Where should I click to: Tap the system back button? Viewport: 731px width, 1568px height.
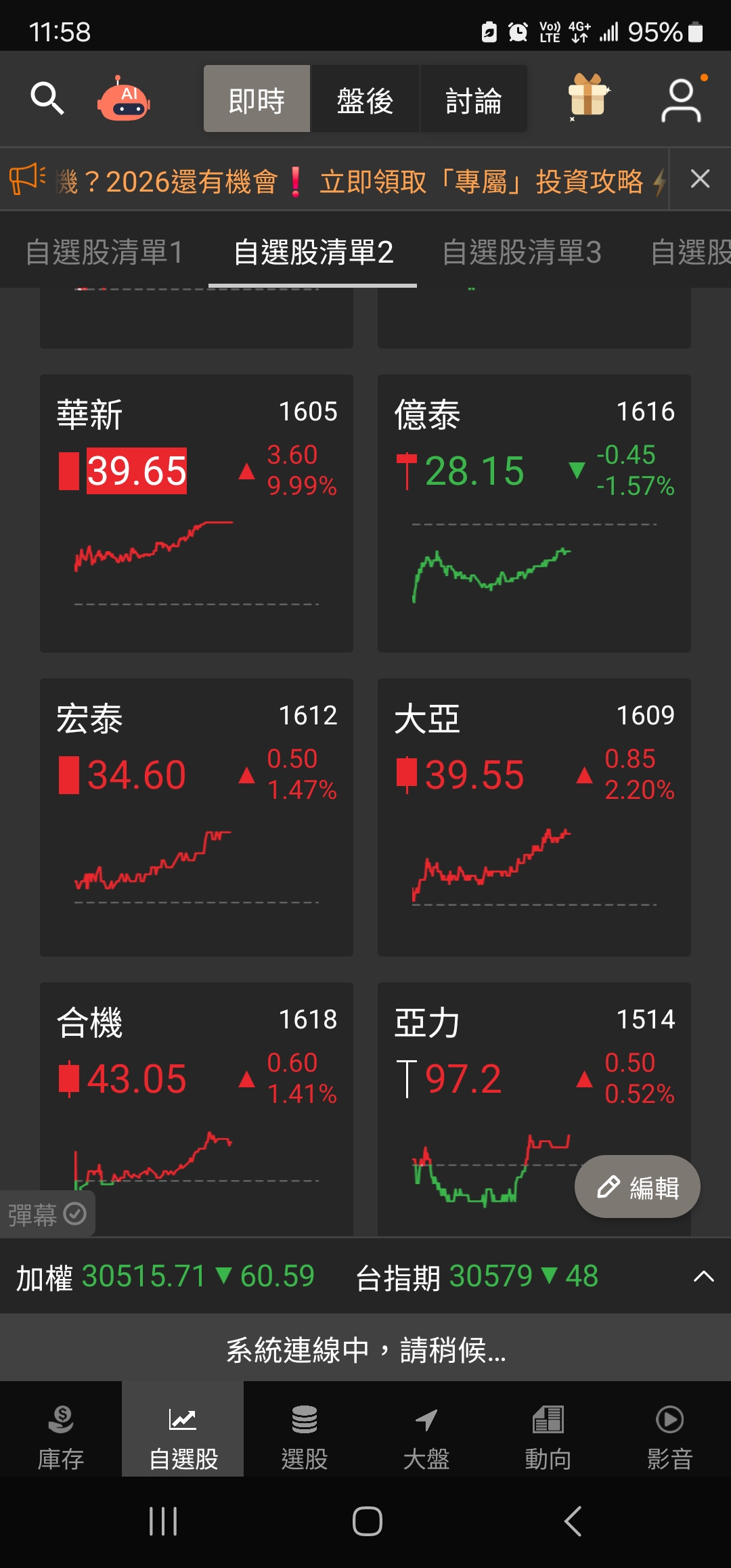click(573, 1521)
